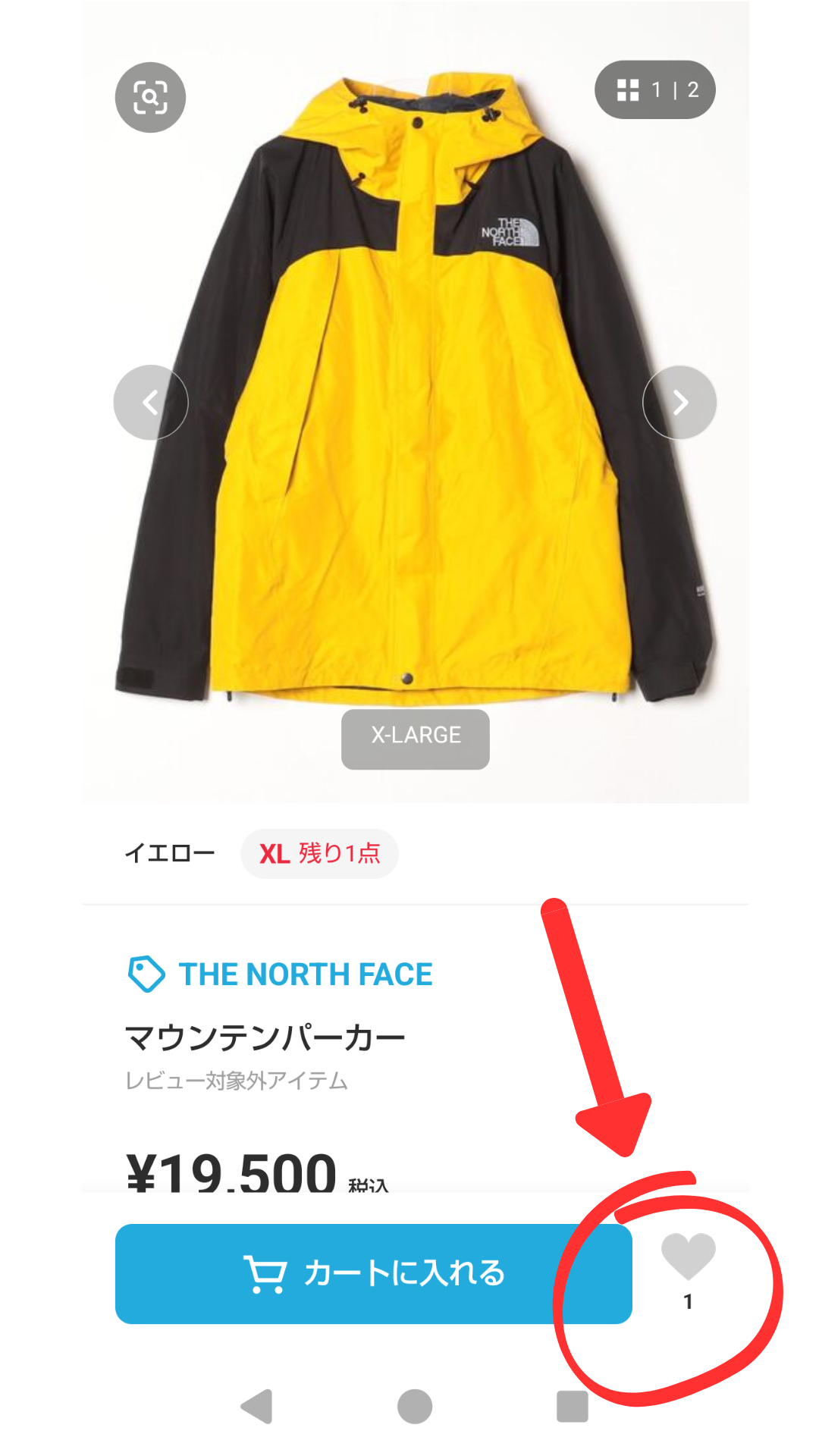This screenshot has height=1456, width=819.
Task: Go to the next product image
Action: [x=679, y=402]
